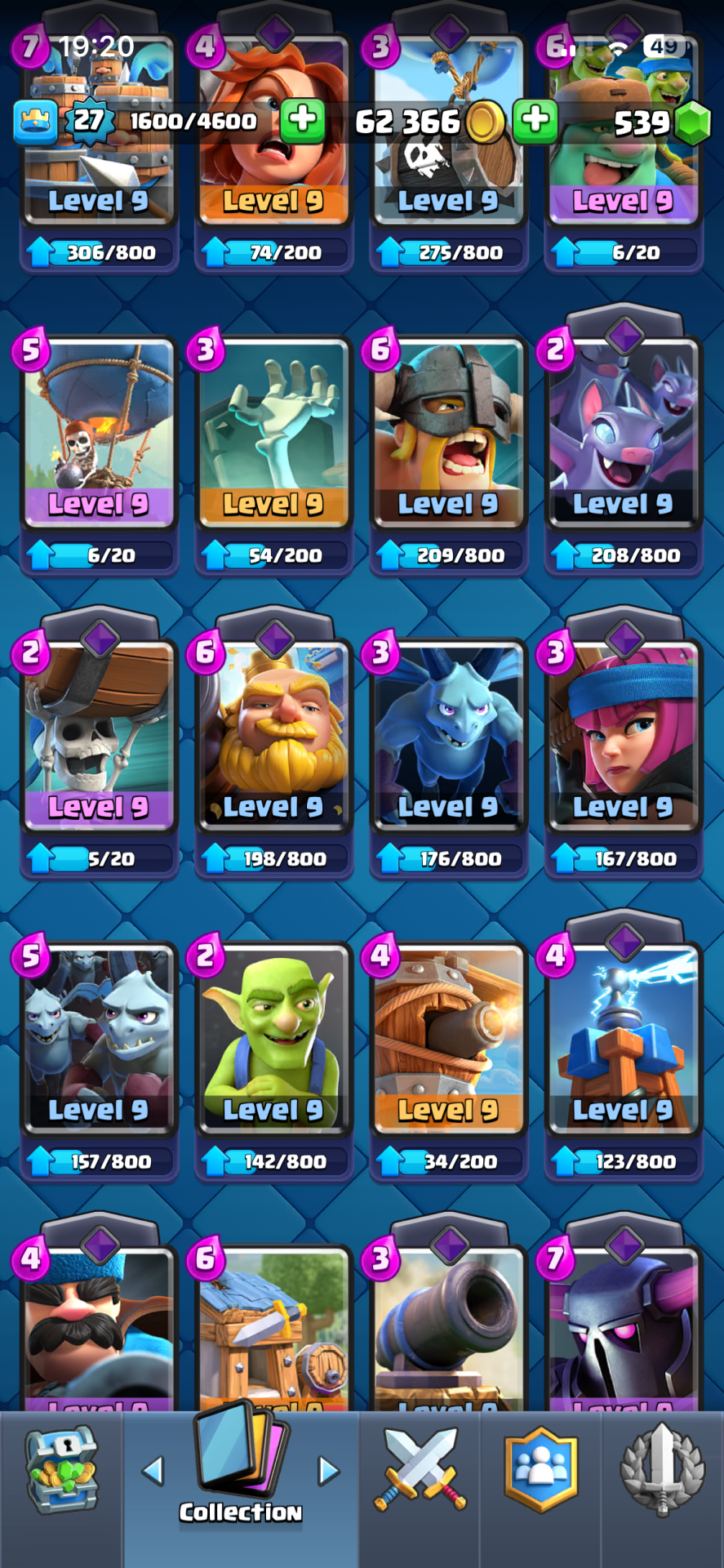Open the Archers card
Image resolution: width=724 pixels, height=1568 pixels.
tap(623, 735)
